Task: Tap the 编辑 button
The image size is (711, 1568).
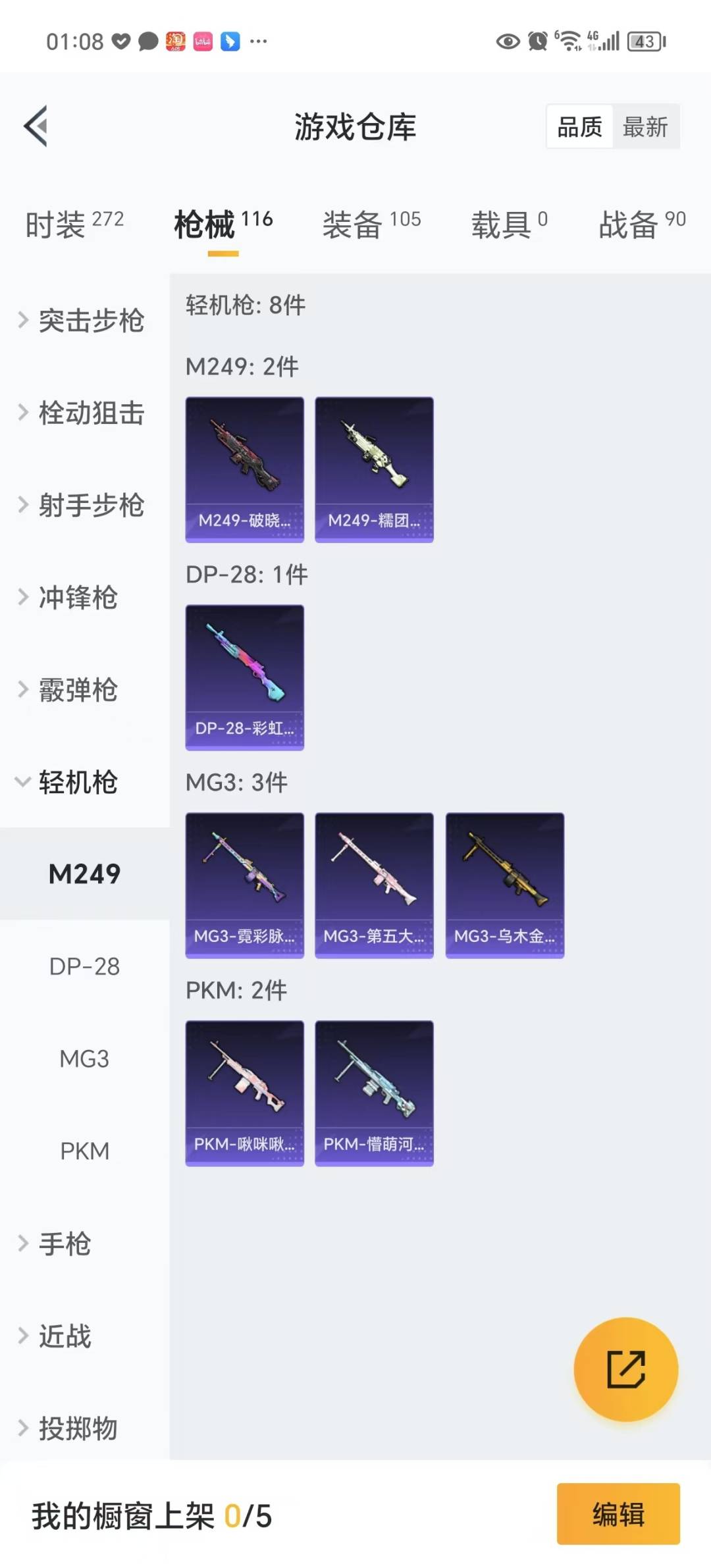Action: pos(618,1513)
